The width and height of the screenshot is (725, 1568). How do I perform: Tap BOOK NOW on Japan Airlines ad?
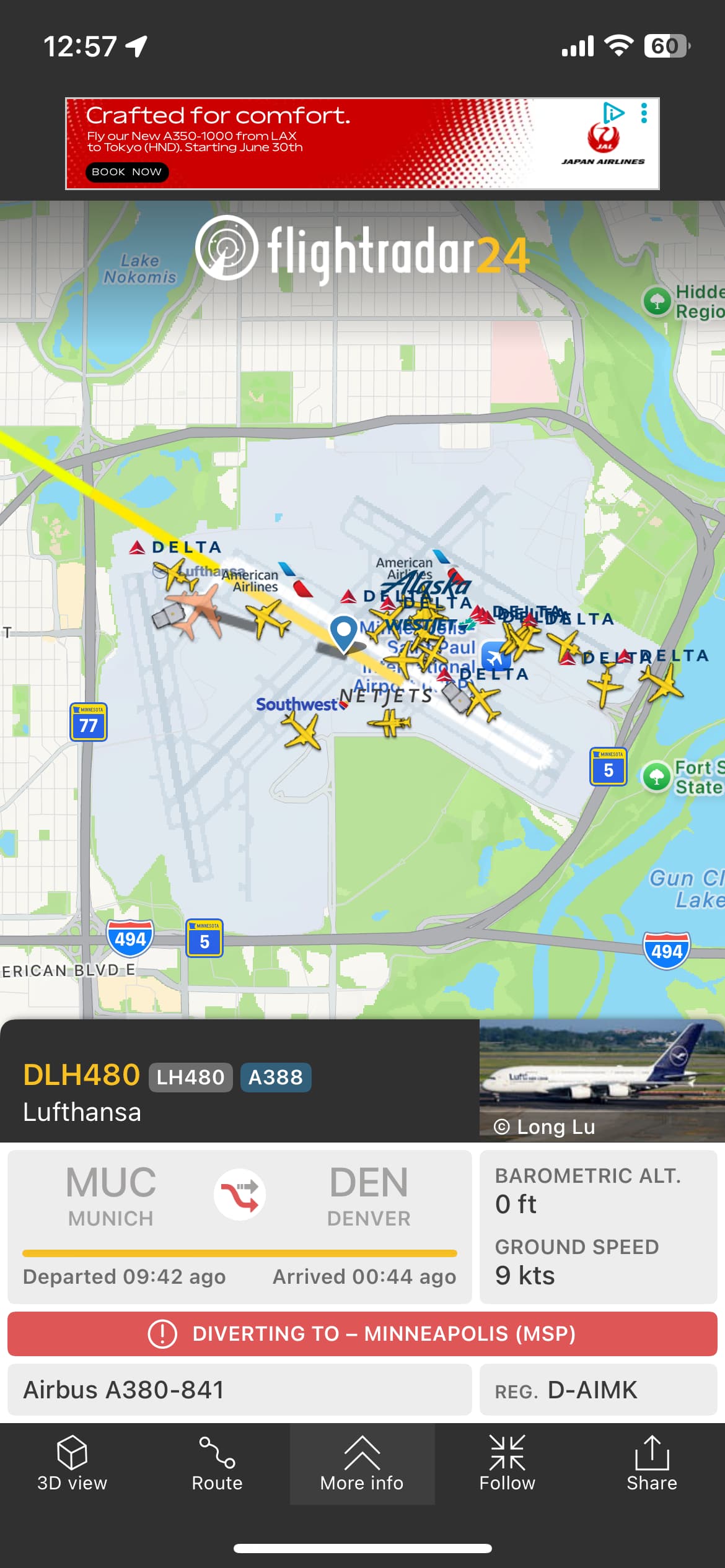[126, 172]
